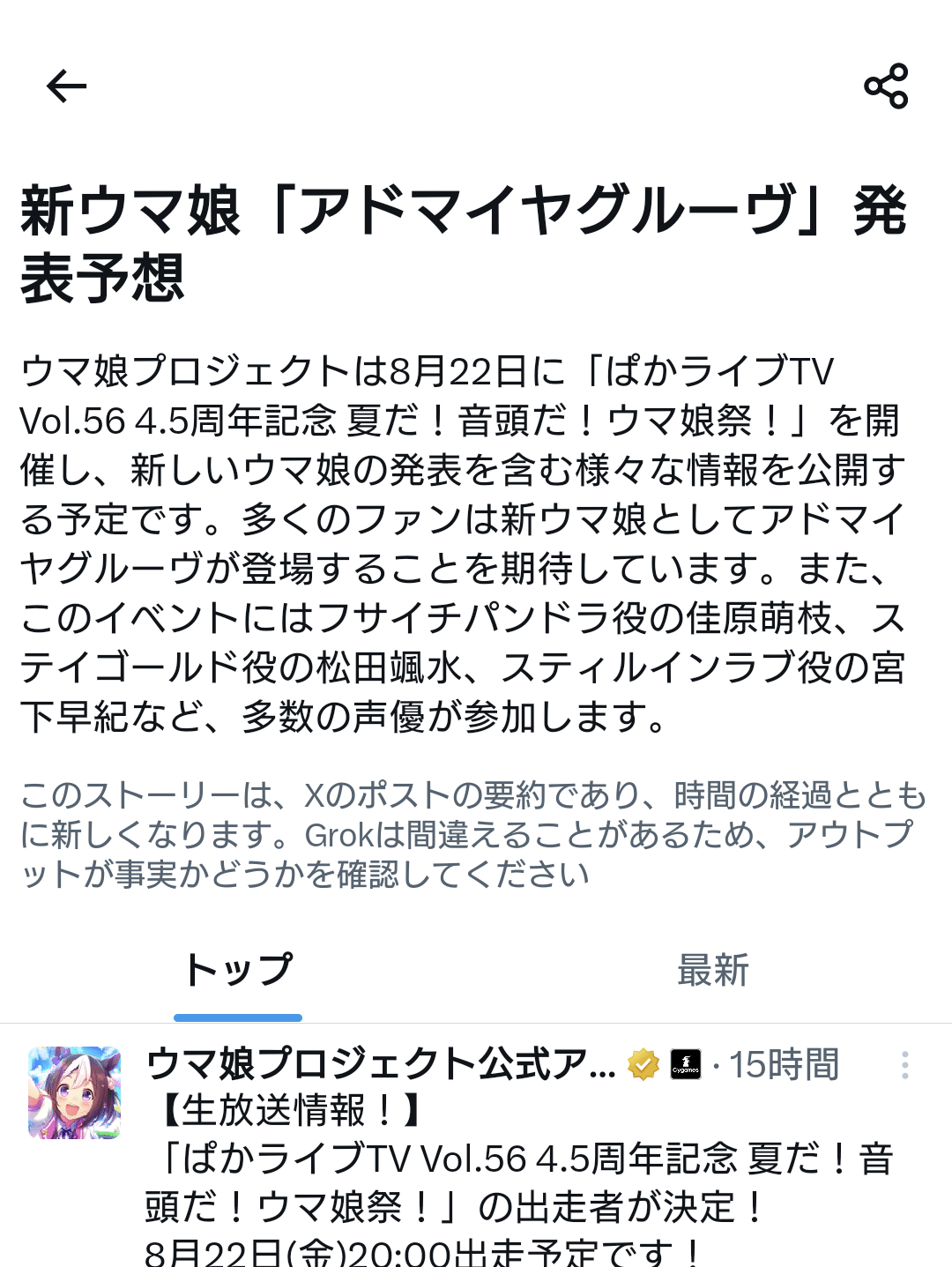Open overflow menu on ウマ娘プロジェクト post

(904, 1065)
